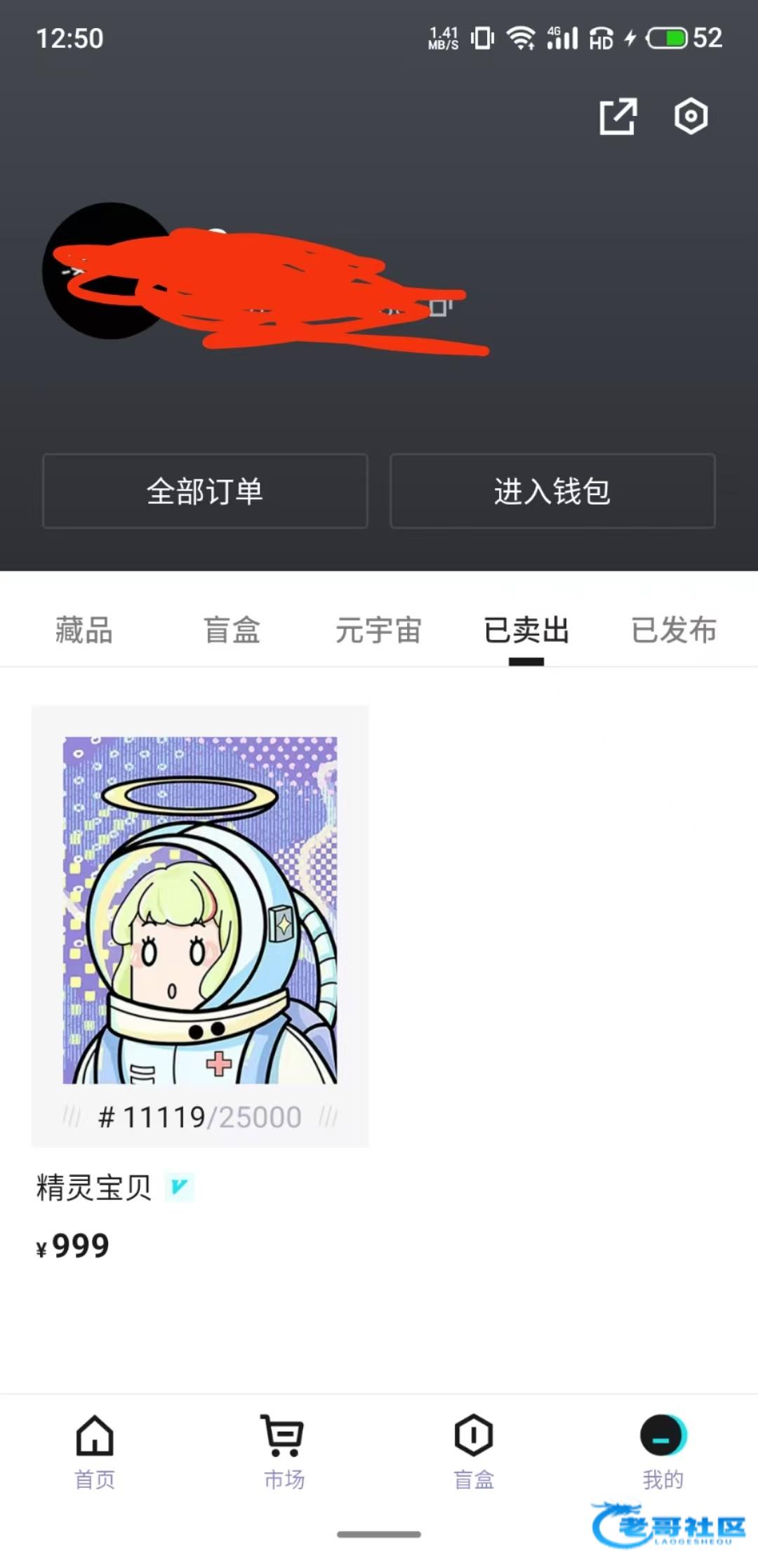Select the 已卖出 tab
This screenshot has width=758, height=1568.
coord(526,630)
